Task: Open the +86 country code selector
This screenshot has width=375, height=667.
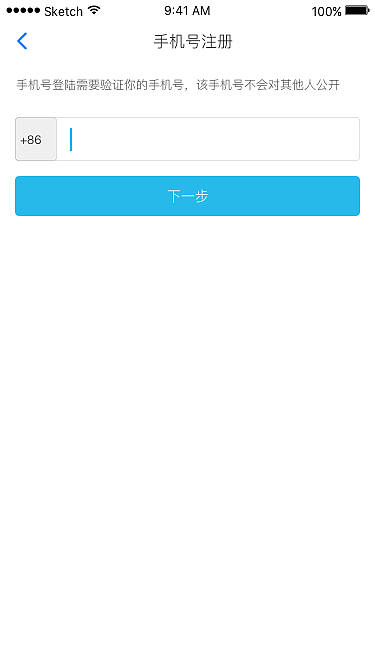Action: (36, 139)
